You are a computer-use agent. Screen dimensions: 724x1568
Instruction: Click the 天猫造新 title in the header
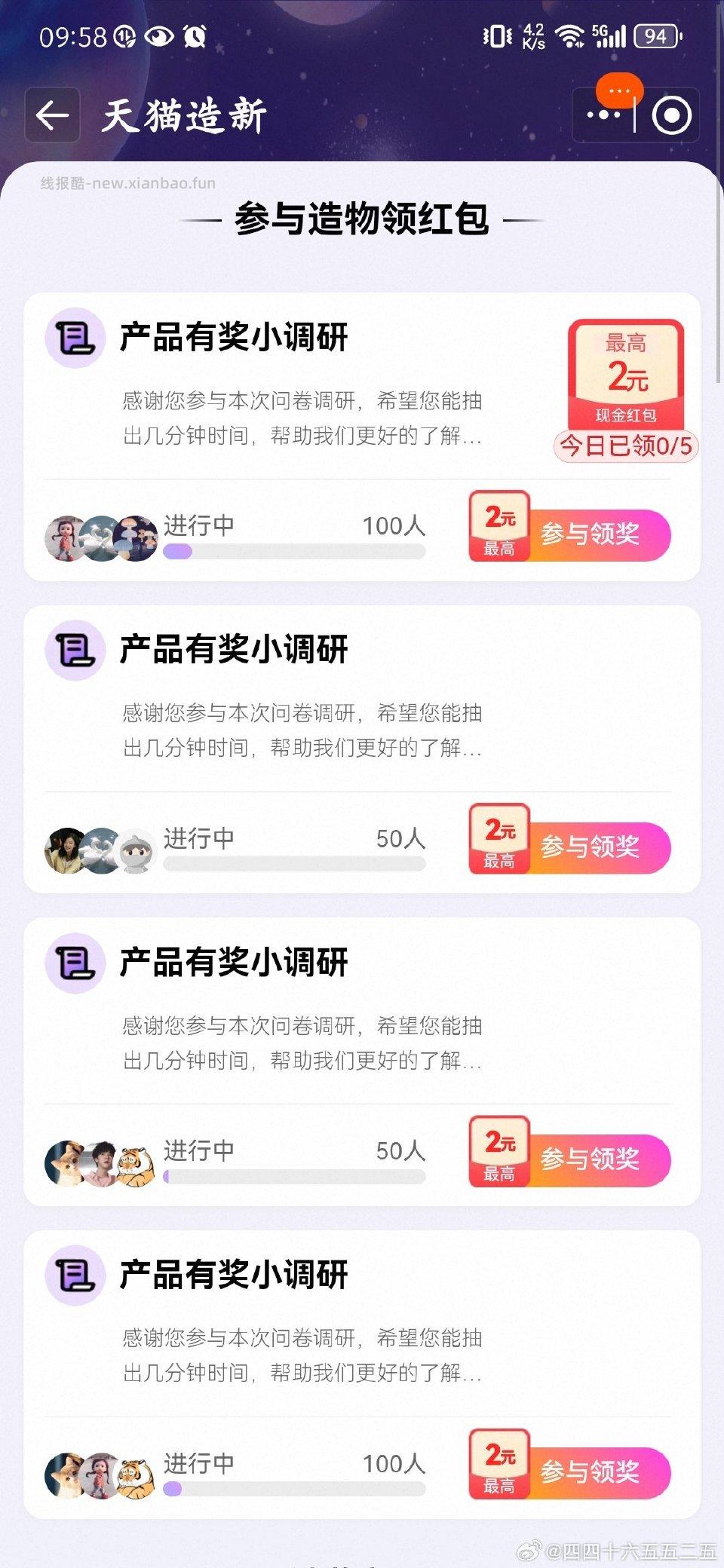coord(185,115)
